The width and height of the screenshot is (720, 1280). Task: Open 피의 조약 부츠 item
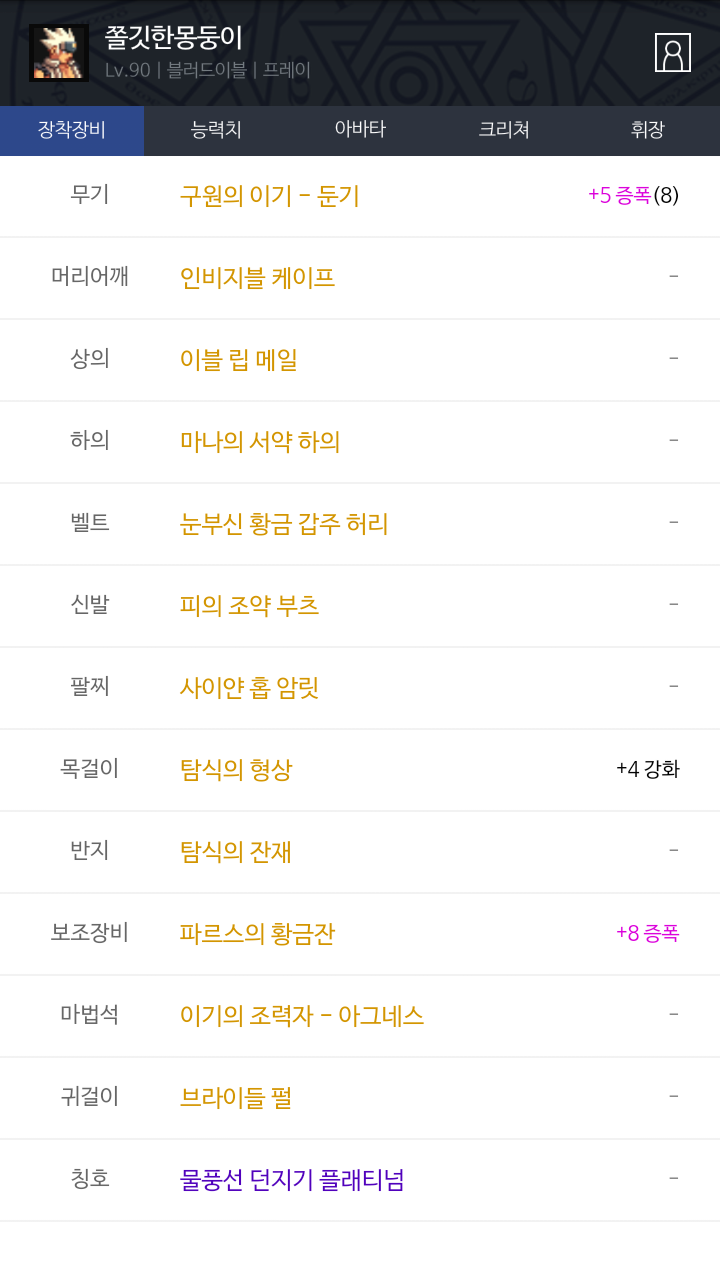click(x=249, y=606)
